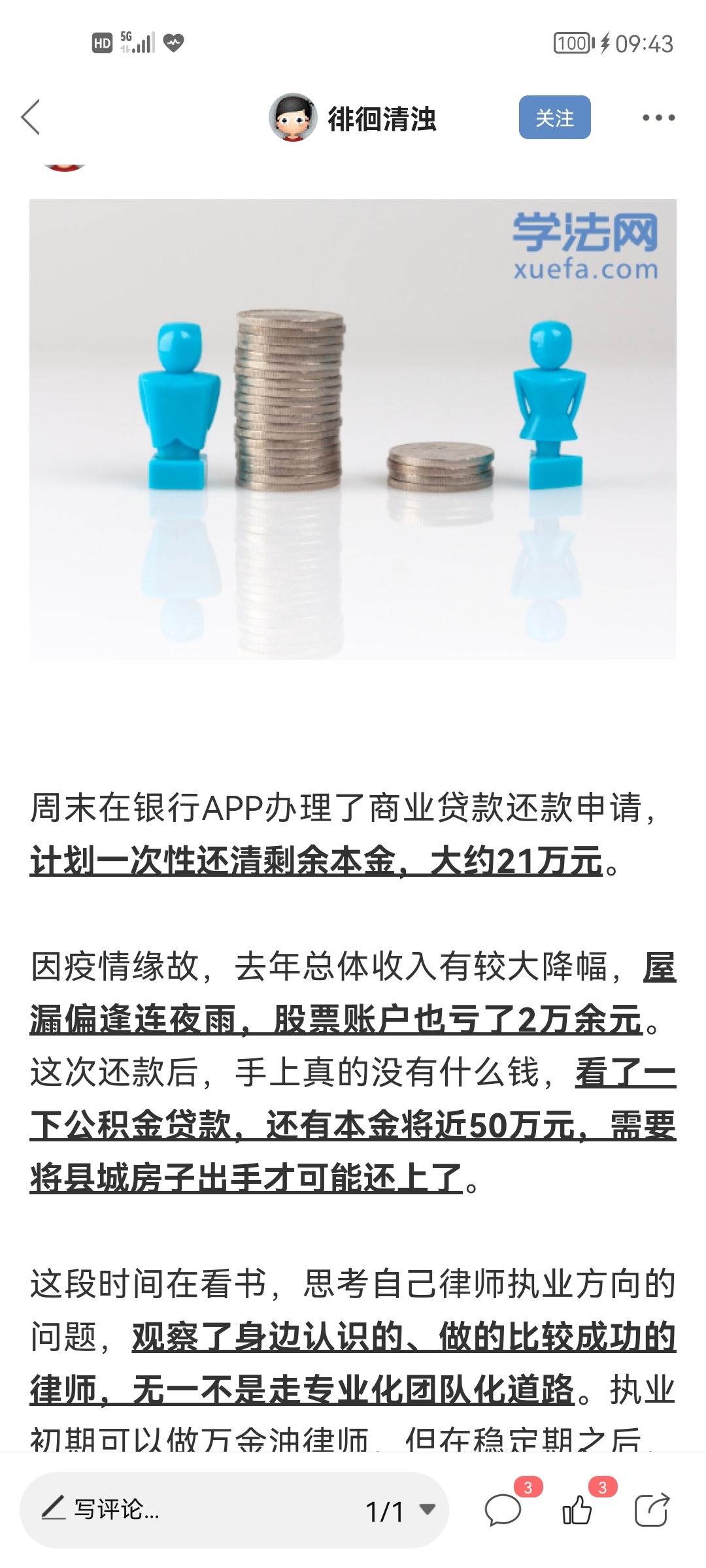Share this article
706x1568 pixels.
pyautogui.click(x=651, y=1511)
